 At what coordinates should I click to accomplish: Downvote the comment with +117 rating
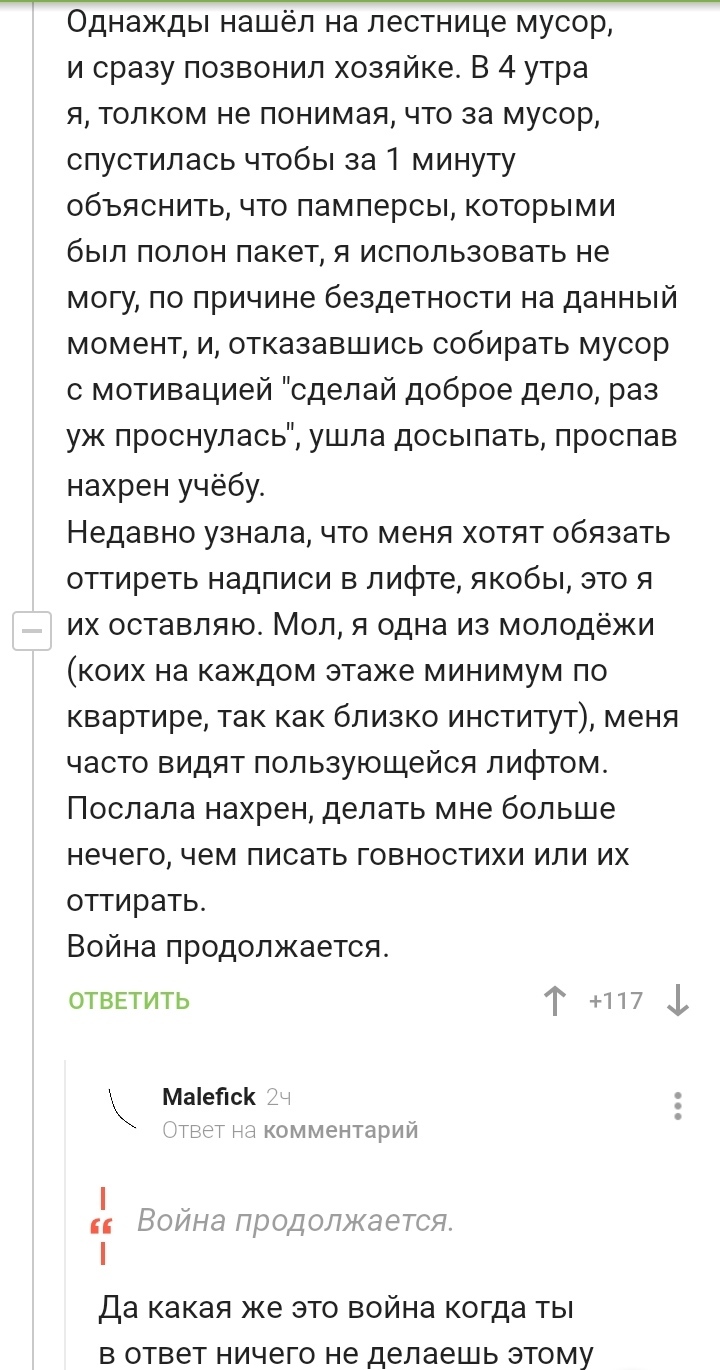click(677, 1000)
